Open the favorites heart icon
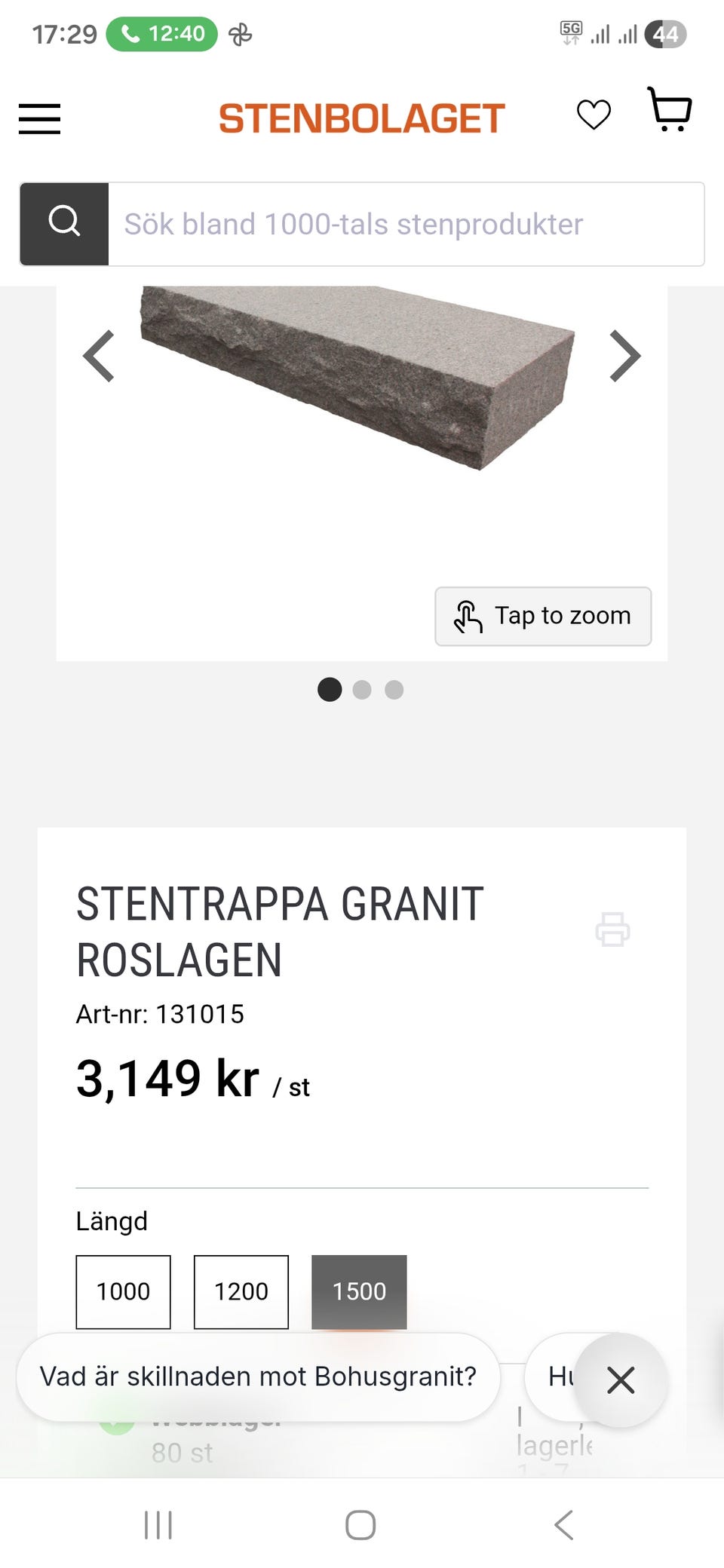Viewport: 724px width, 1568px height. pyautogui.click(x=594, y=115)
